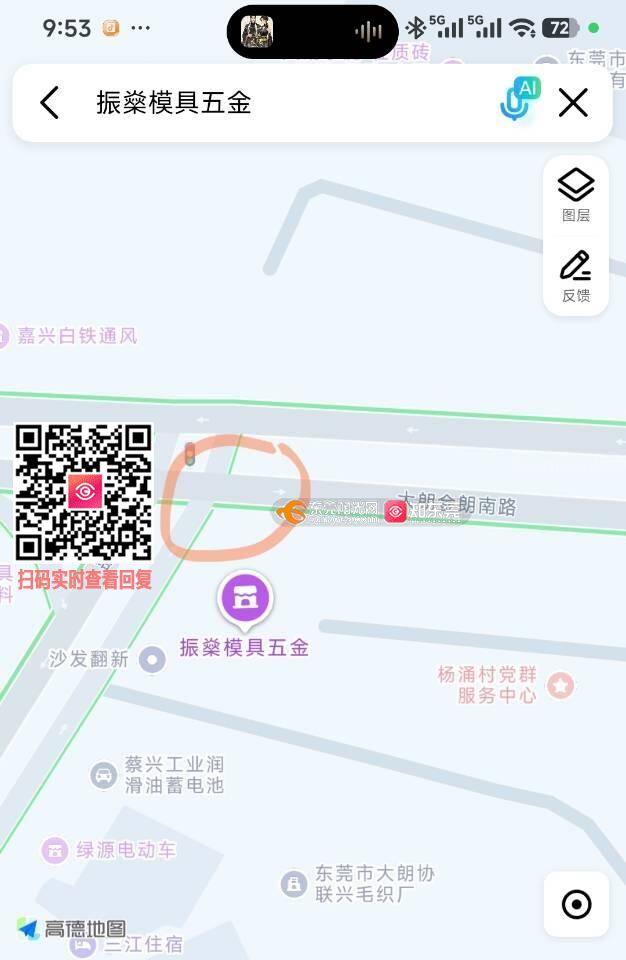Open the 沙发翻新 place marker
Image resolution: width=626 pixels, height=960 pixels.
pyautogui.click(x=152, y=659)
